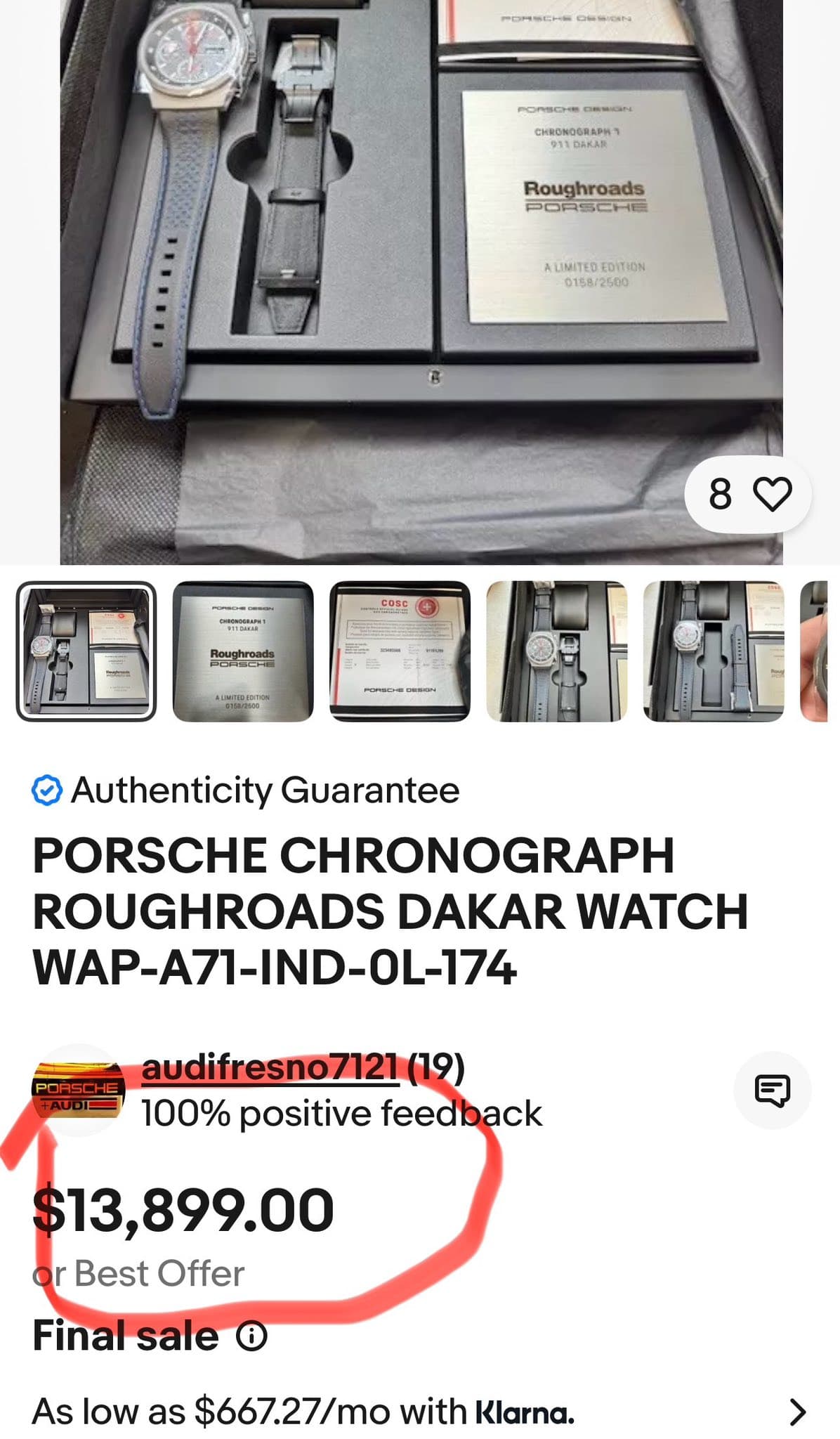This screenshot has height=1439, width=840.
Task: View the fourth thumbnail of watch in box
Action: (x=557, y=651)
